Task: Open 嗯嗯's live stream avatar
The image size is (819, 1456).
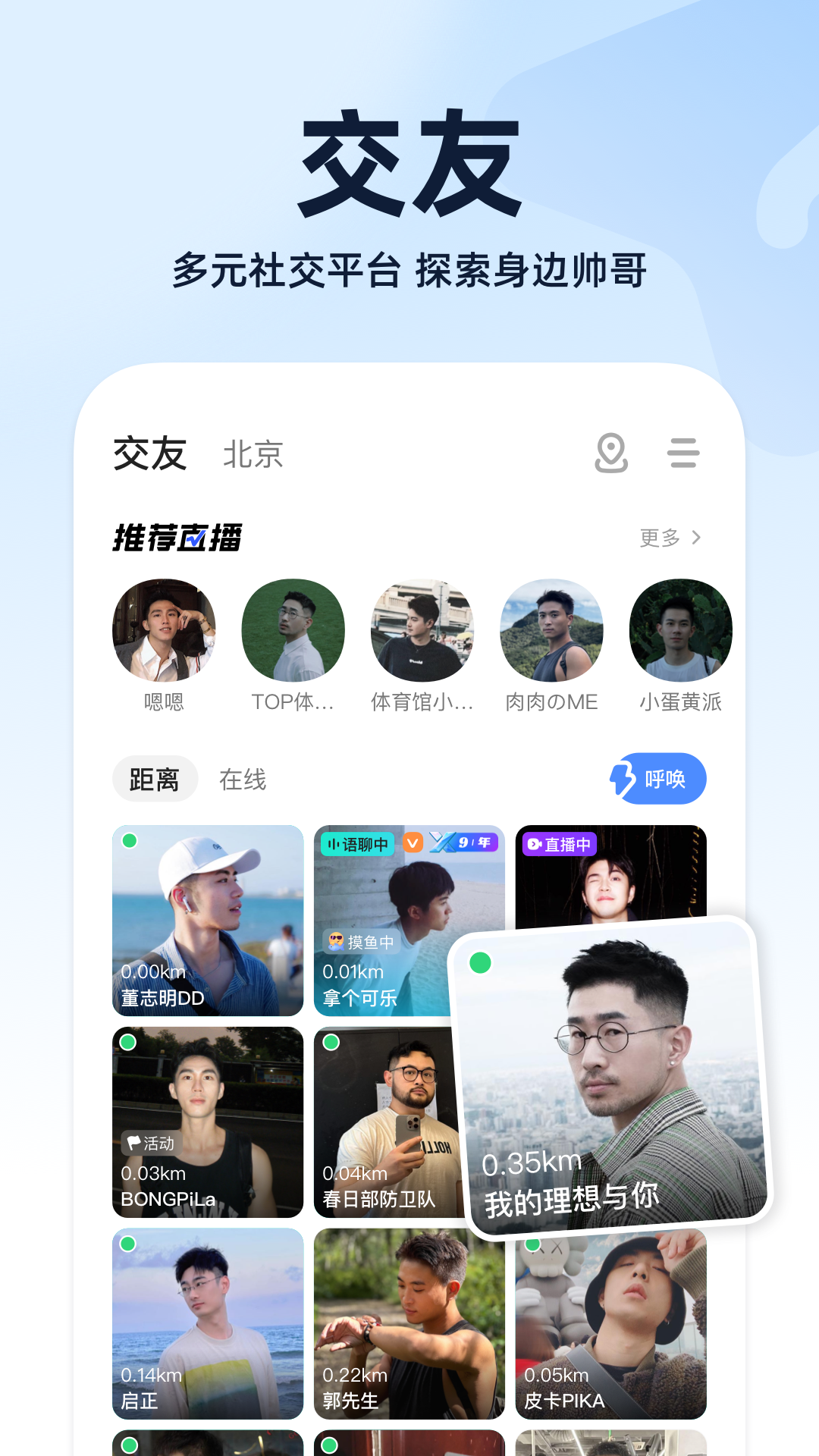Action: pyautogui.click(x=164, y=630)
